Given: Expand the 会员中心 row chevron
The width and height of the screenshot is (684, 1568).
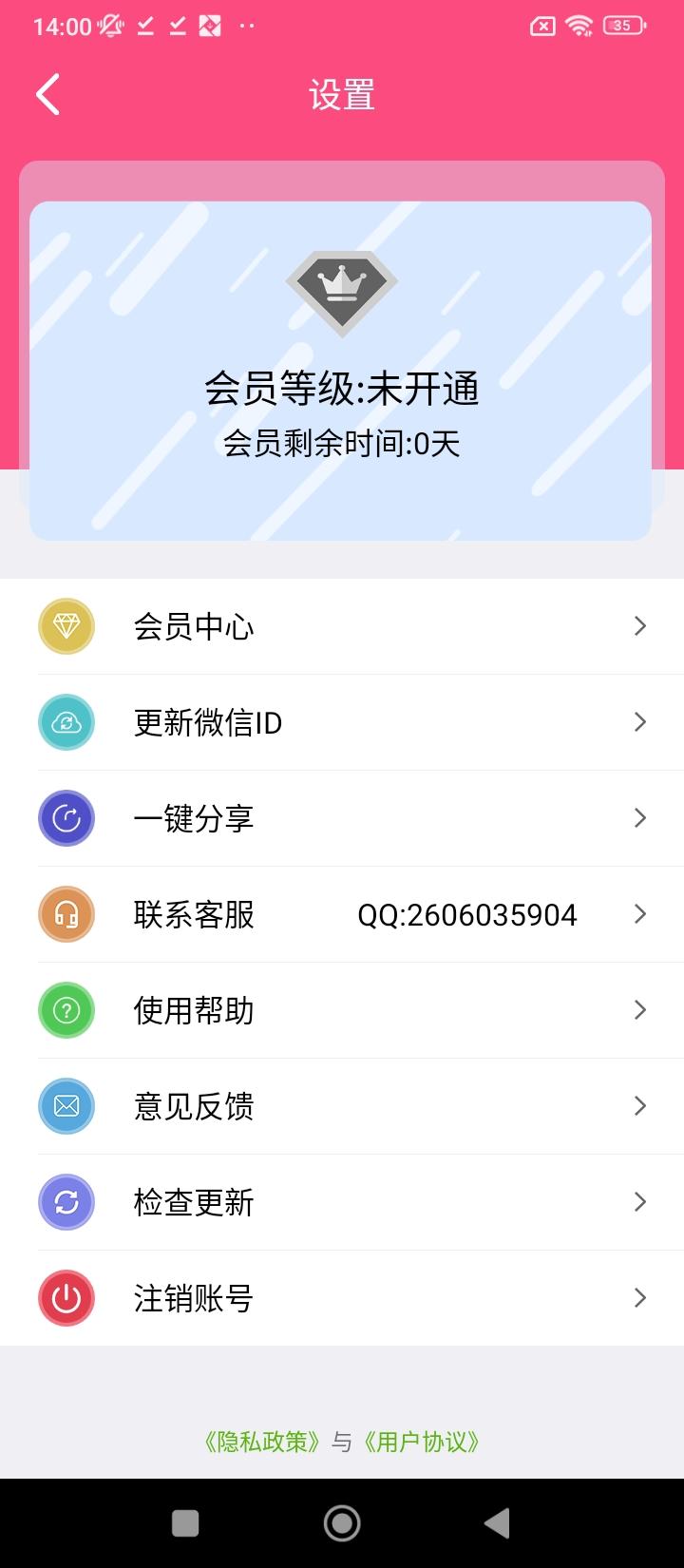Looking at the screenshot, I should pyautogui.click(x=639, y=626).
